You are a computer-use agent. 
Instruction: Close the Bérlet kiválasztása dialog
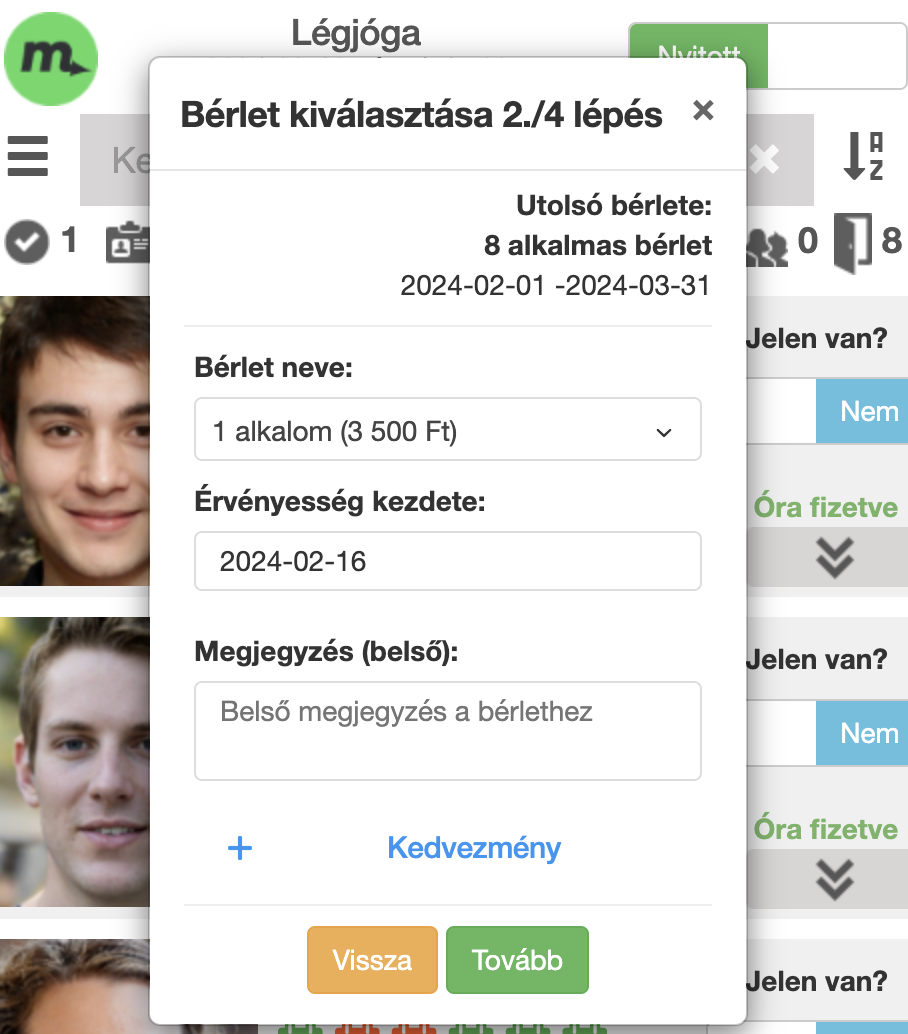point(703,111)
